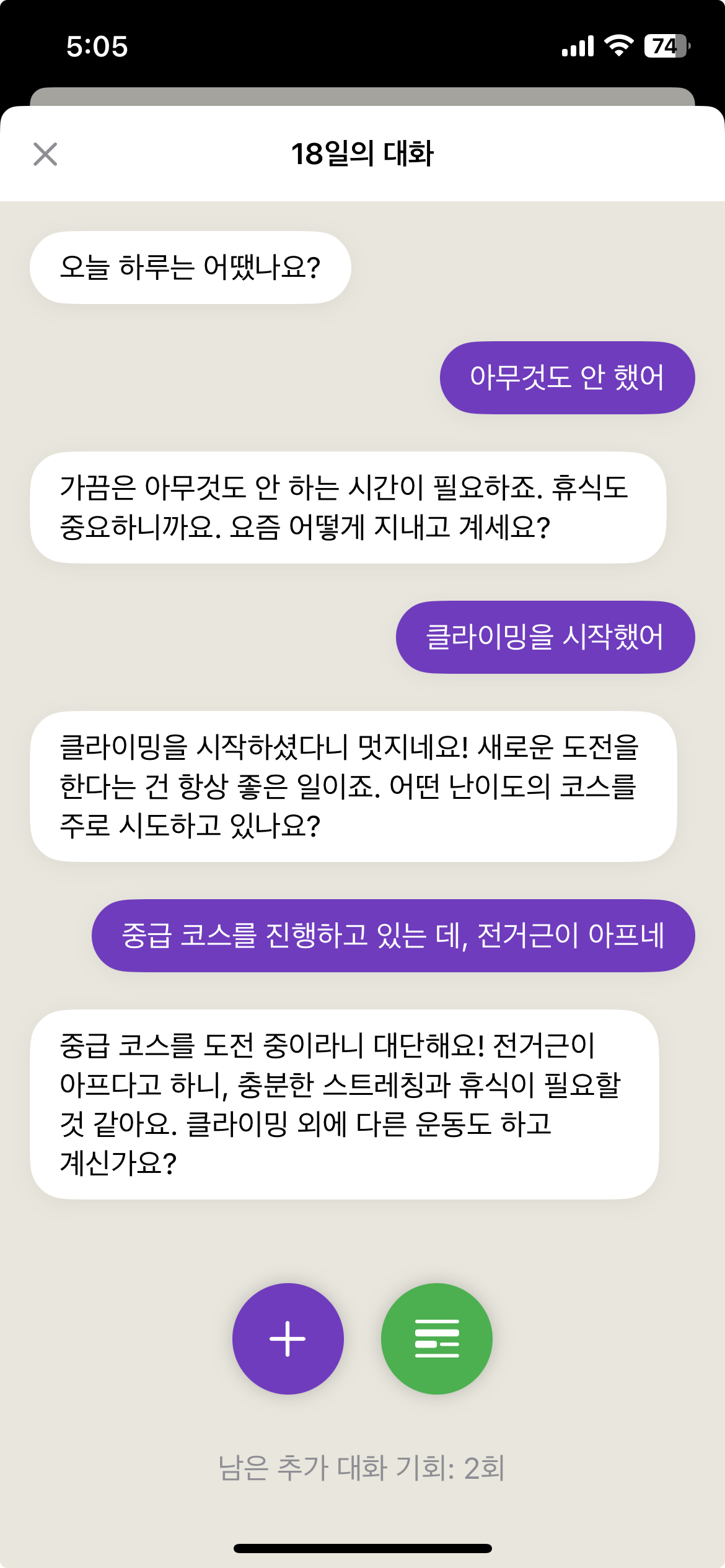Tap the '18일의 대화' title
Viewport: 725px width, 1568px height.
pos(362,155)
